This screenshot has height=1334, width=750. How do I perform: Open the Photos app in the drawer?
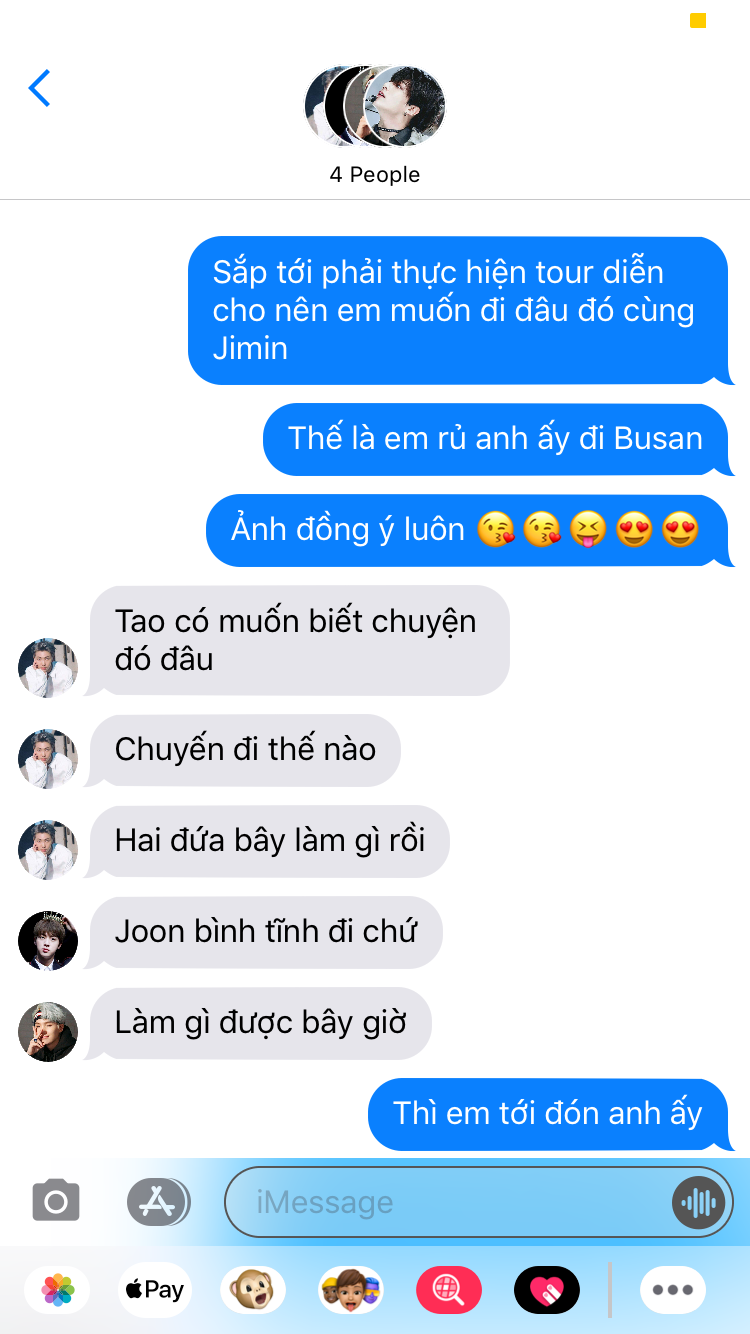58,1290
